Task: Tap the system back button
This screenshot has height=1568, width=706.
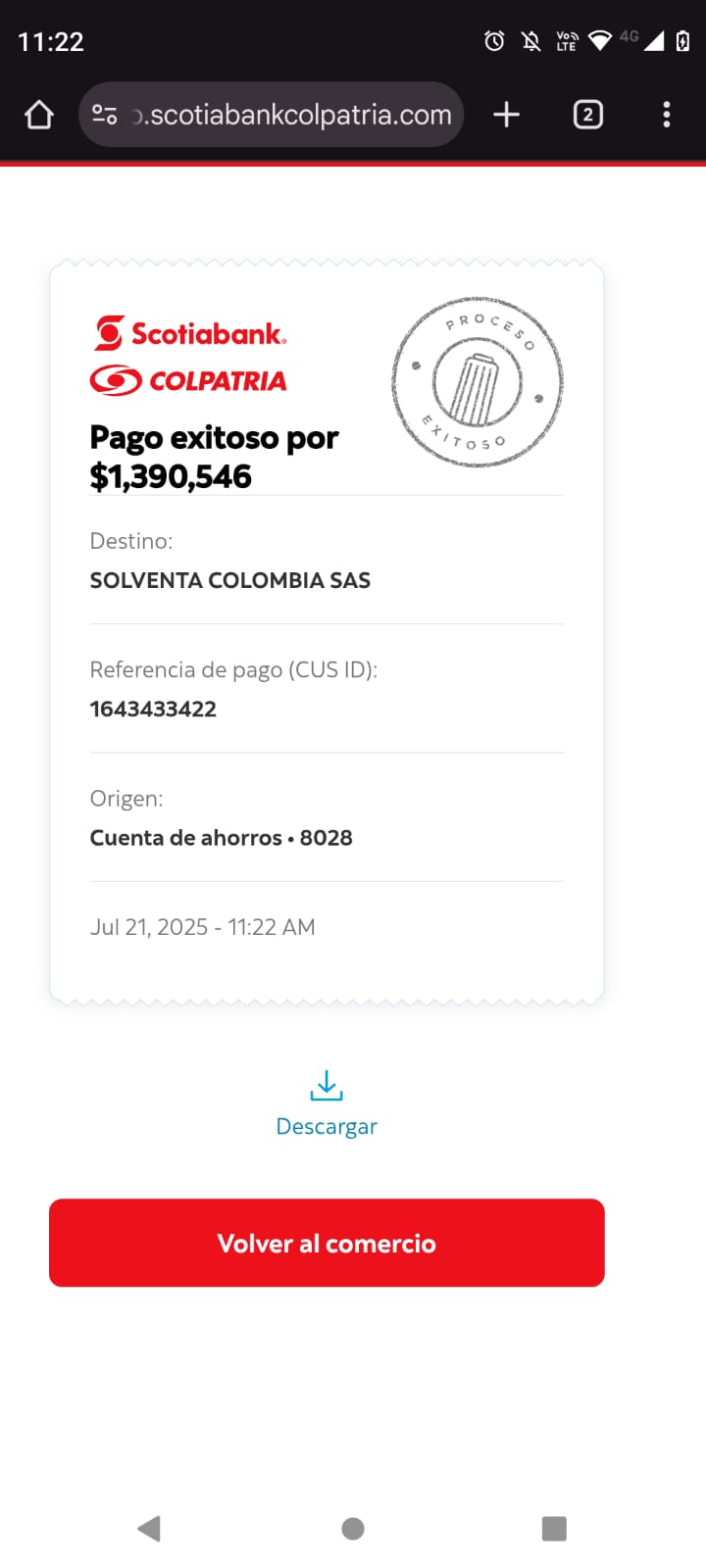Action: click(149, 1528)
